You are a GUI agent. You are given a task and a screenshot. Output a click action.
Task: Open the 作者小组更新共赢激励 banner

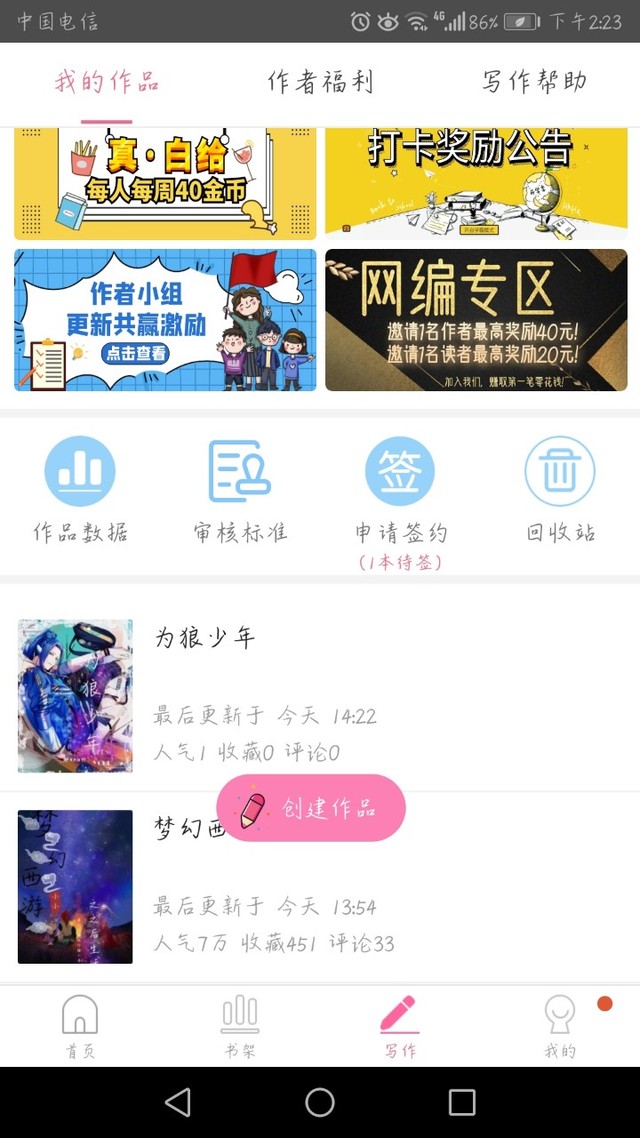[x=165, y=320]
